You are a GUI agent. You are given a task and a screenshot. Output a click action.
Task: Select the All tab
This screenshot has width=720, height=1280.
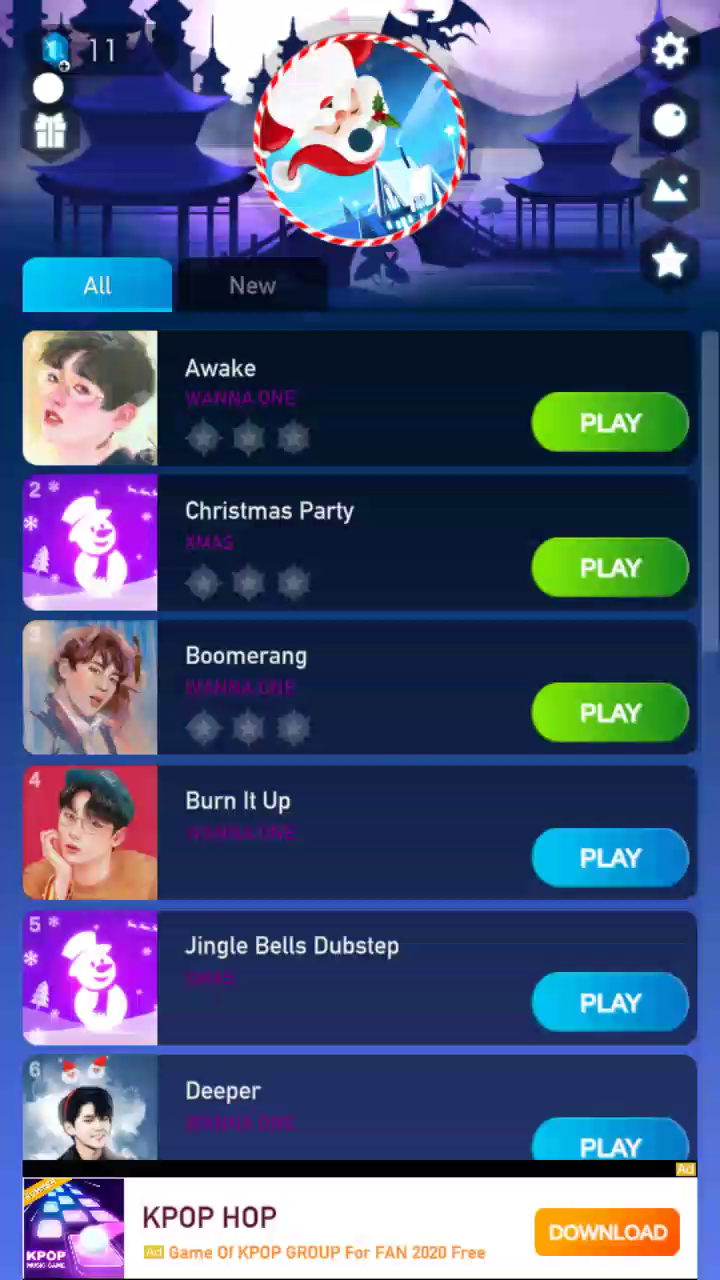point(97,286)
